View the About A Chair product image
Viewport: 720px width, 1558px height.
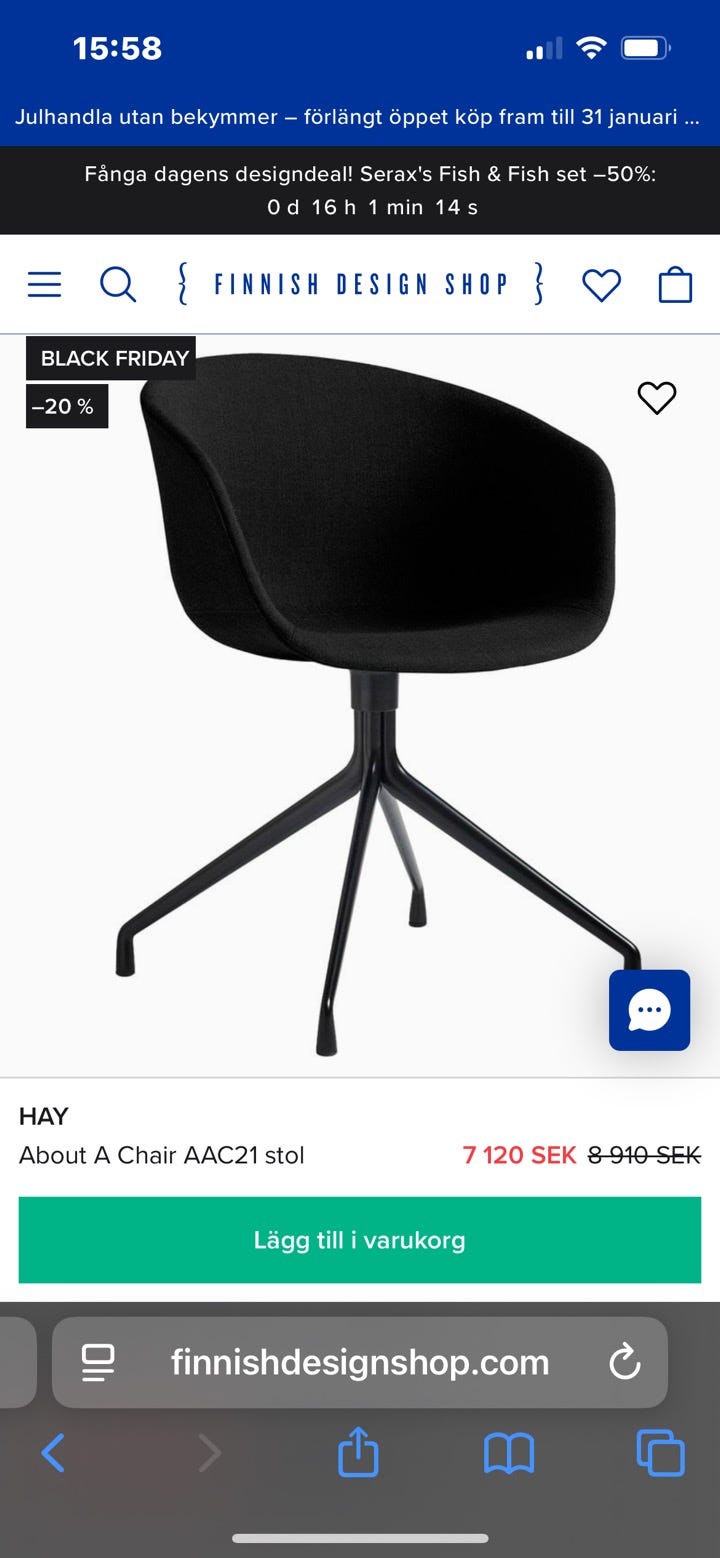point(380,700)
